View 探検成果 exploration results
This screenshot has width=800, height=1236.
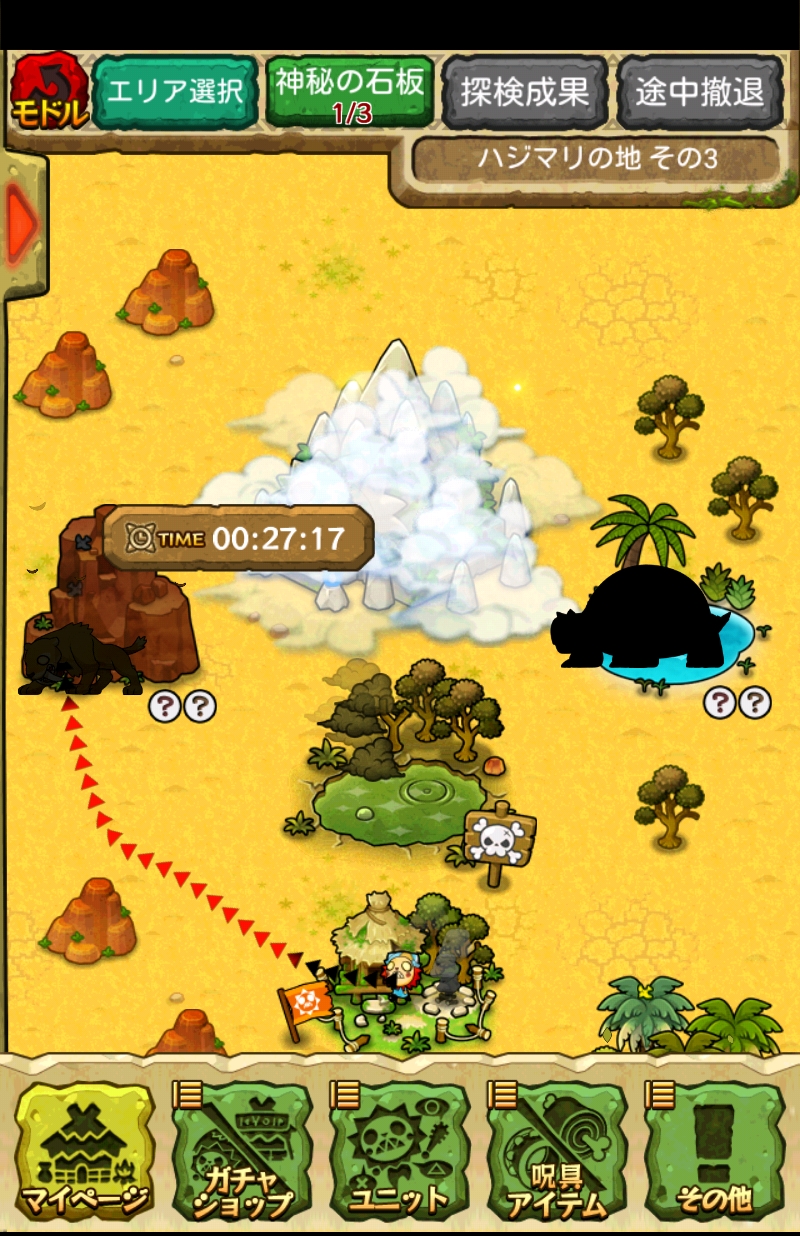coord(524,92)
